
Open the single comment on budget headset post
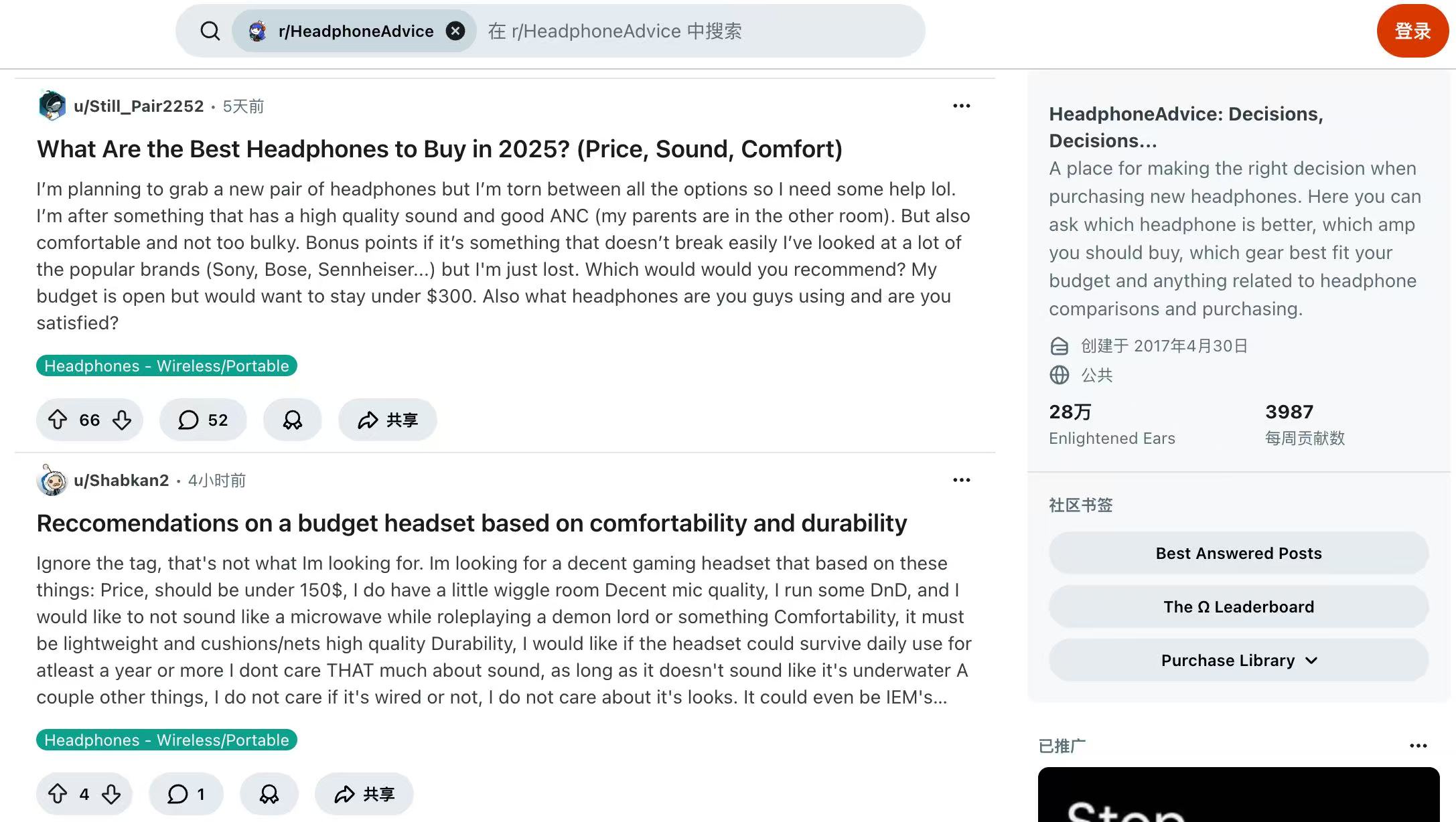[x=186, y=794]
